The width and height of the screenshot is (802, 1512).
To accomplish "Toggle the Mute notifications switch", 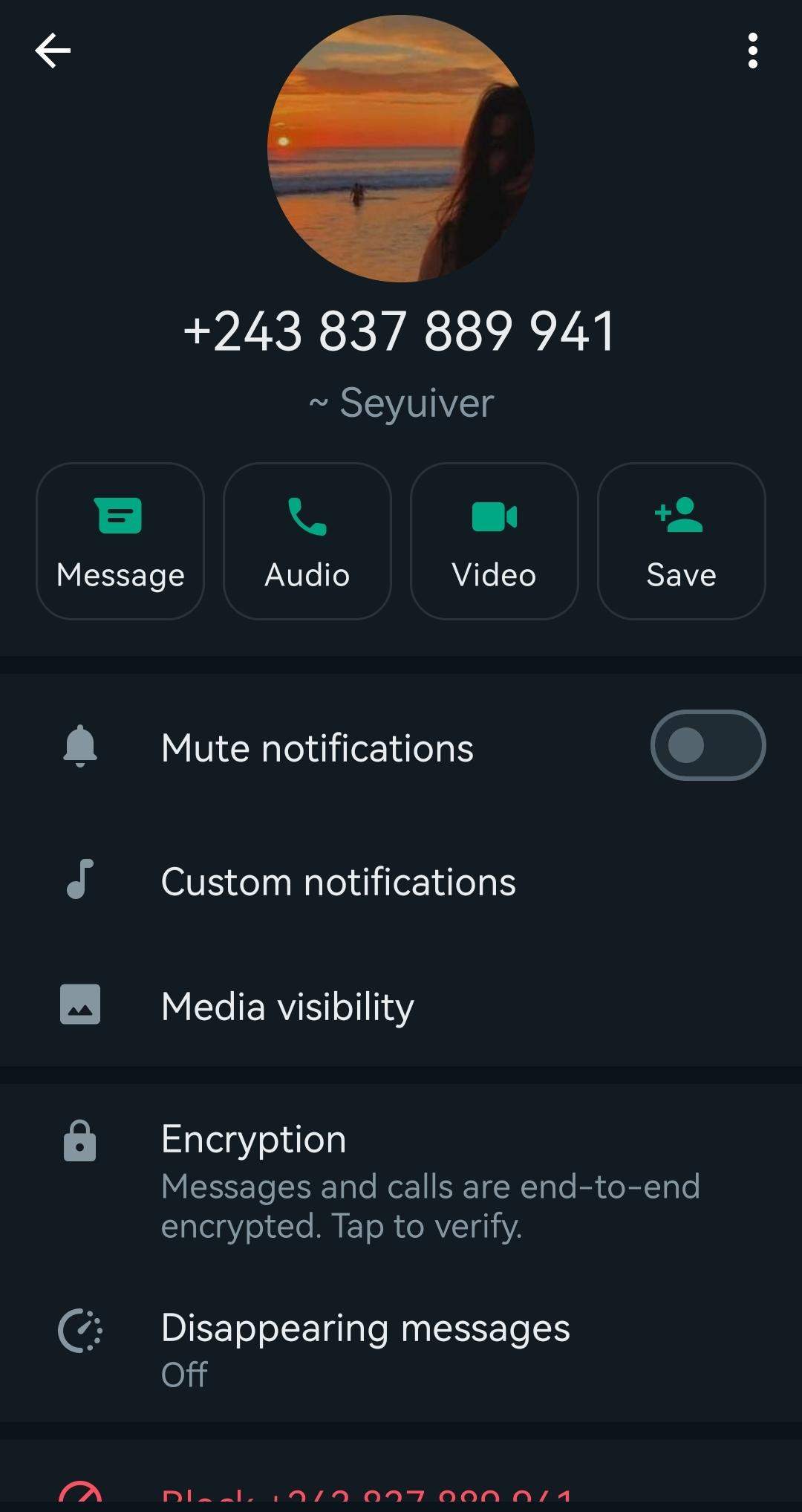I will tap(708, 745).
